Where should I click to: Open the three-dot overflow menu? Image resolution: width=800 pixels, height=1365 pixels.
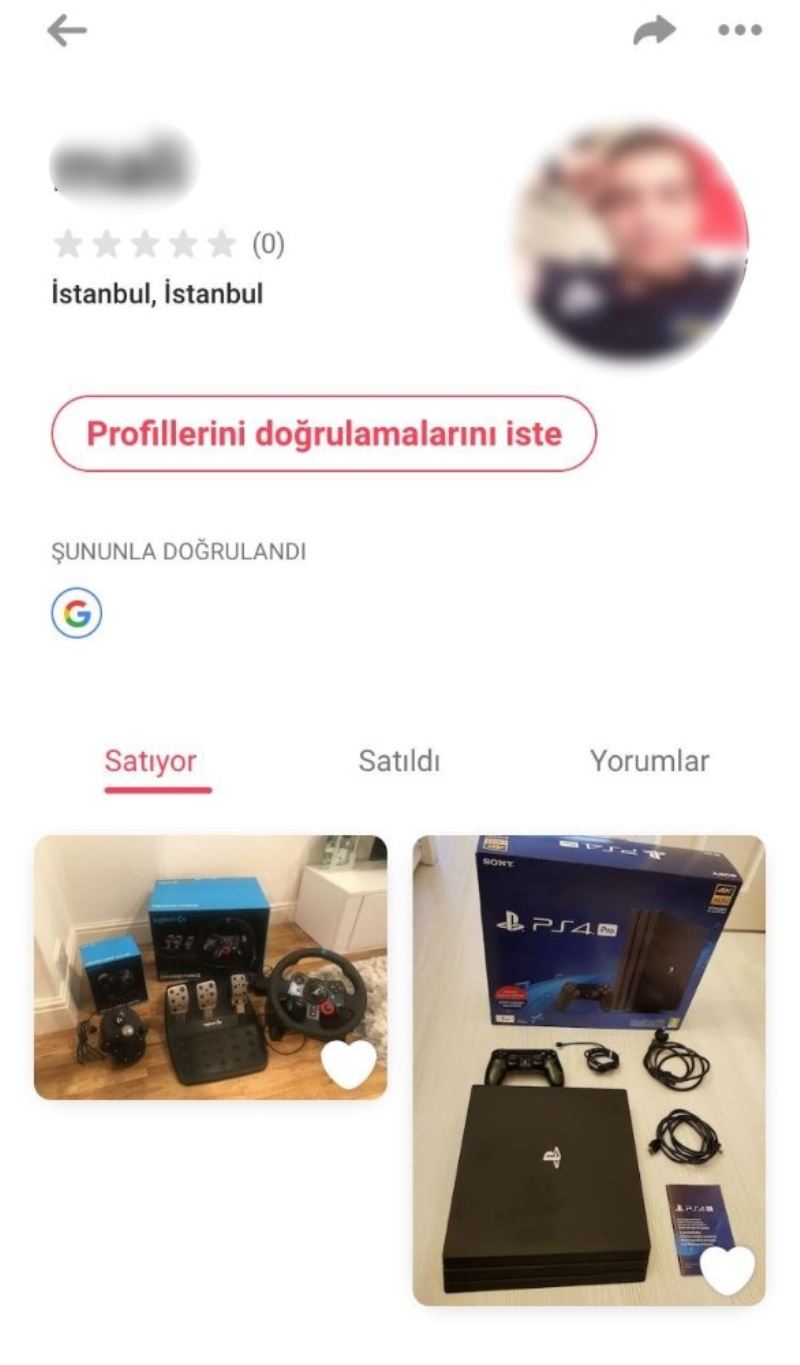[741, 32]
